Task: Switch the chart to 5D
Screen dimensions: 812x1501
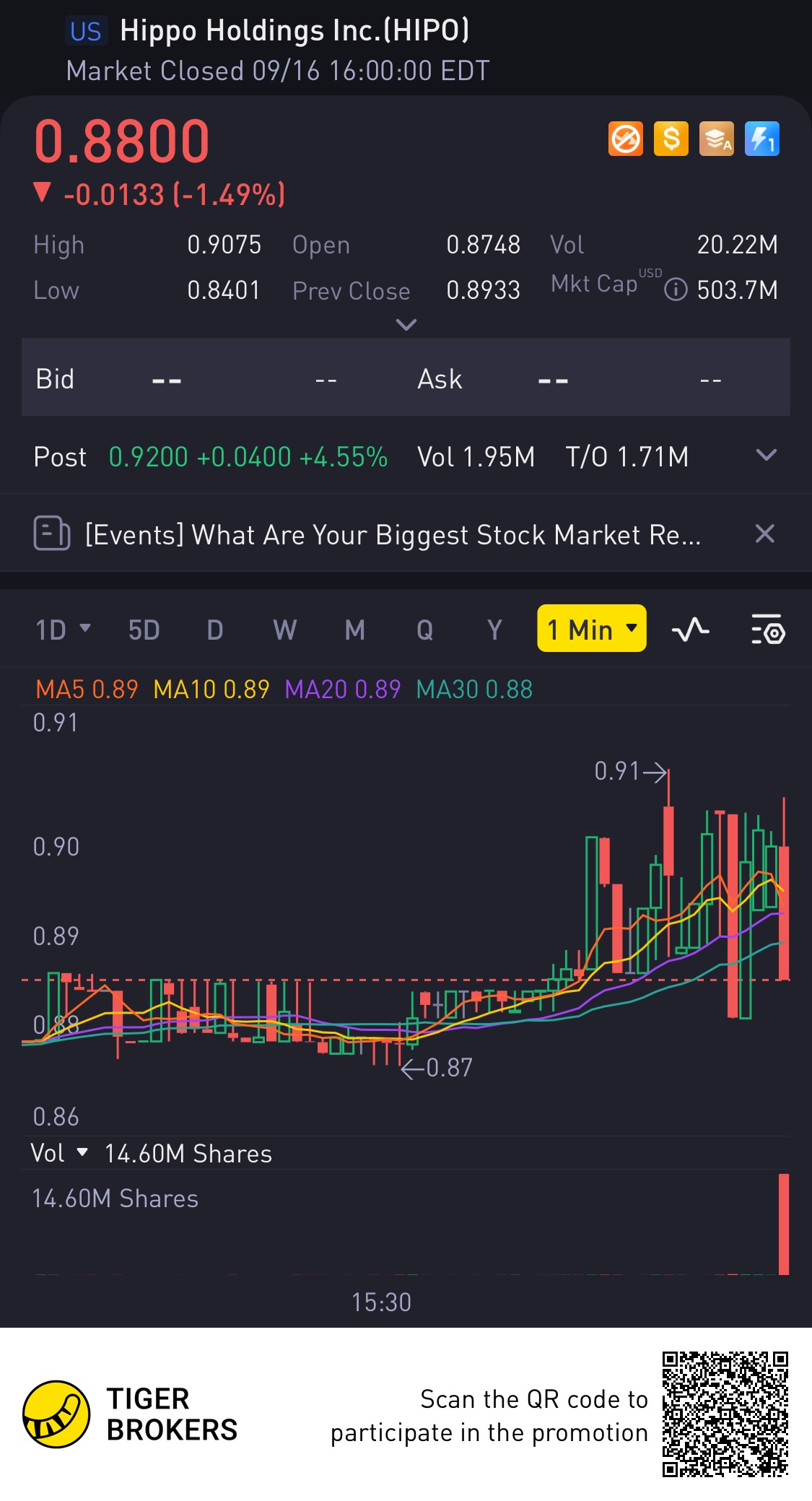Action: [x=144, y=630]
